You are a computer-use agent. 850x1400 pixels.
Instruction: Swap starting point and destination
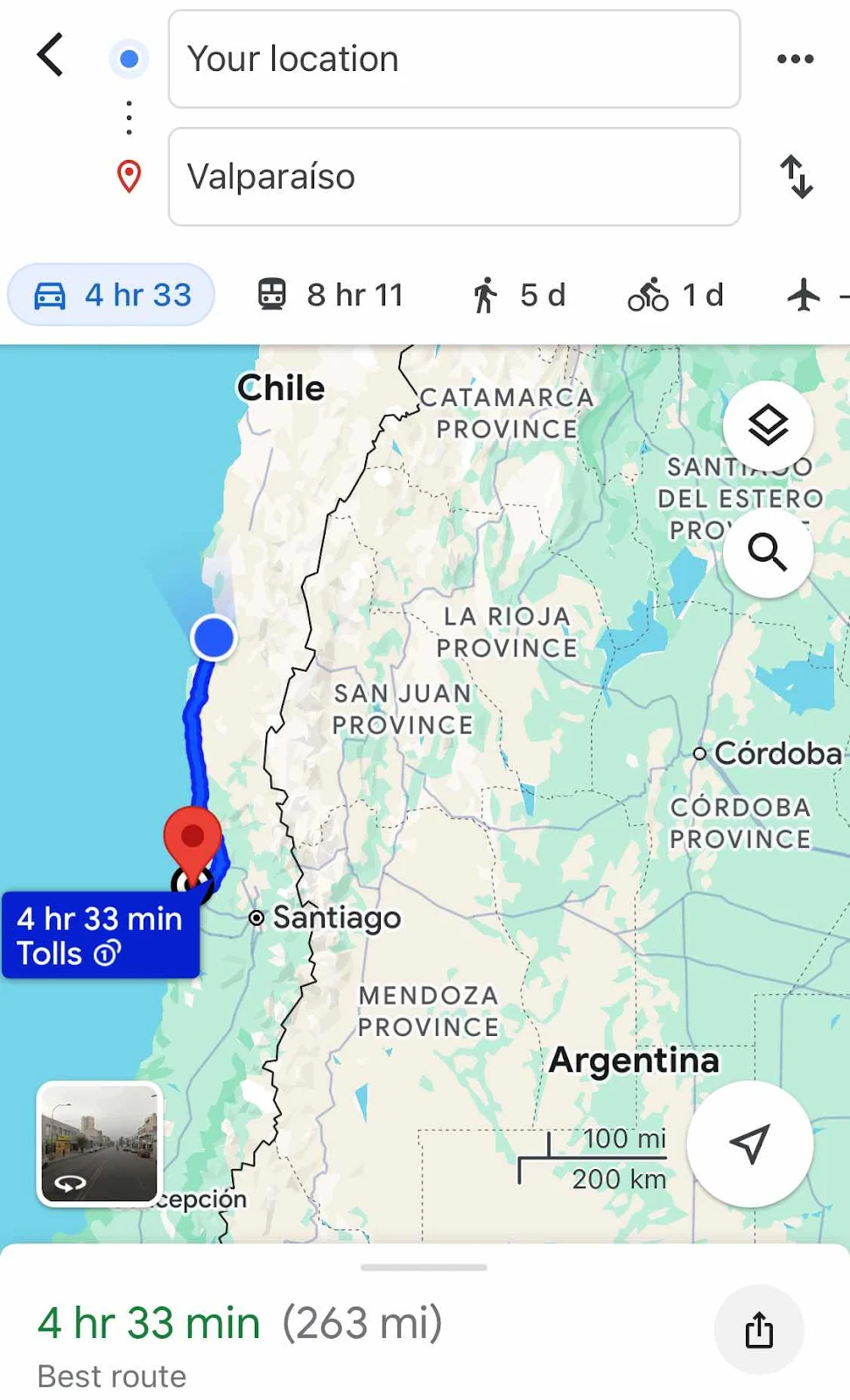click(x=796, y=177)
